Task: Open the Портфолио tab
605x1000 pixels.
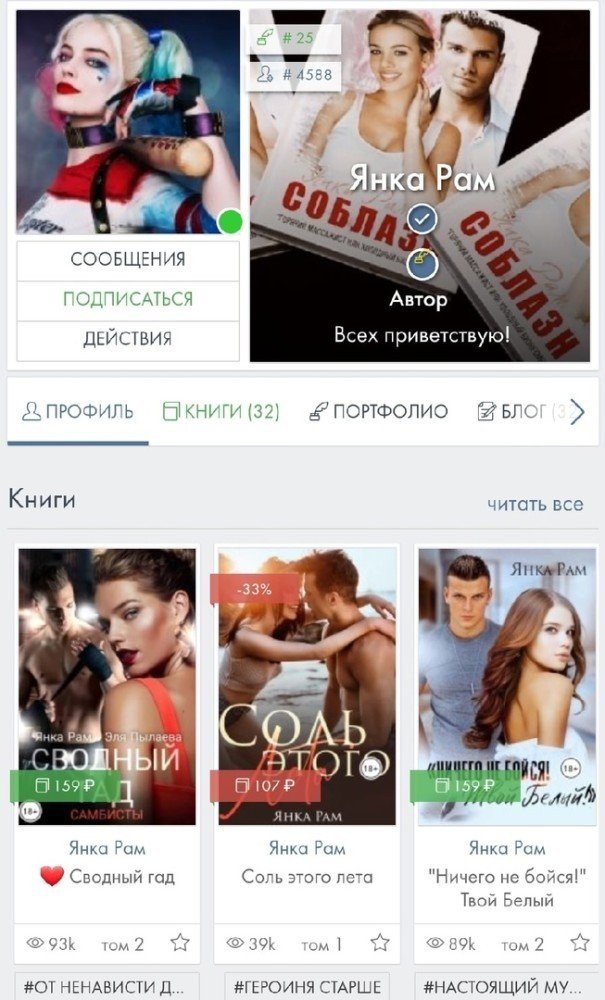Action: [378, 411]
